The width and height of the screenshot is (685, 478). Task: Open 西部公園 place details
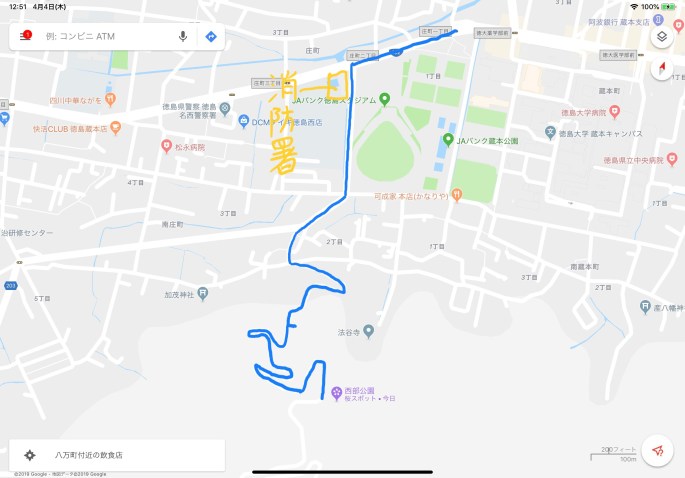click(337, 389)
